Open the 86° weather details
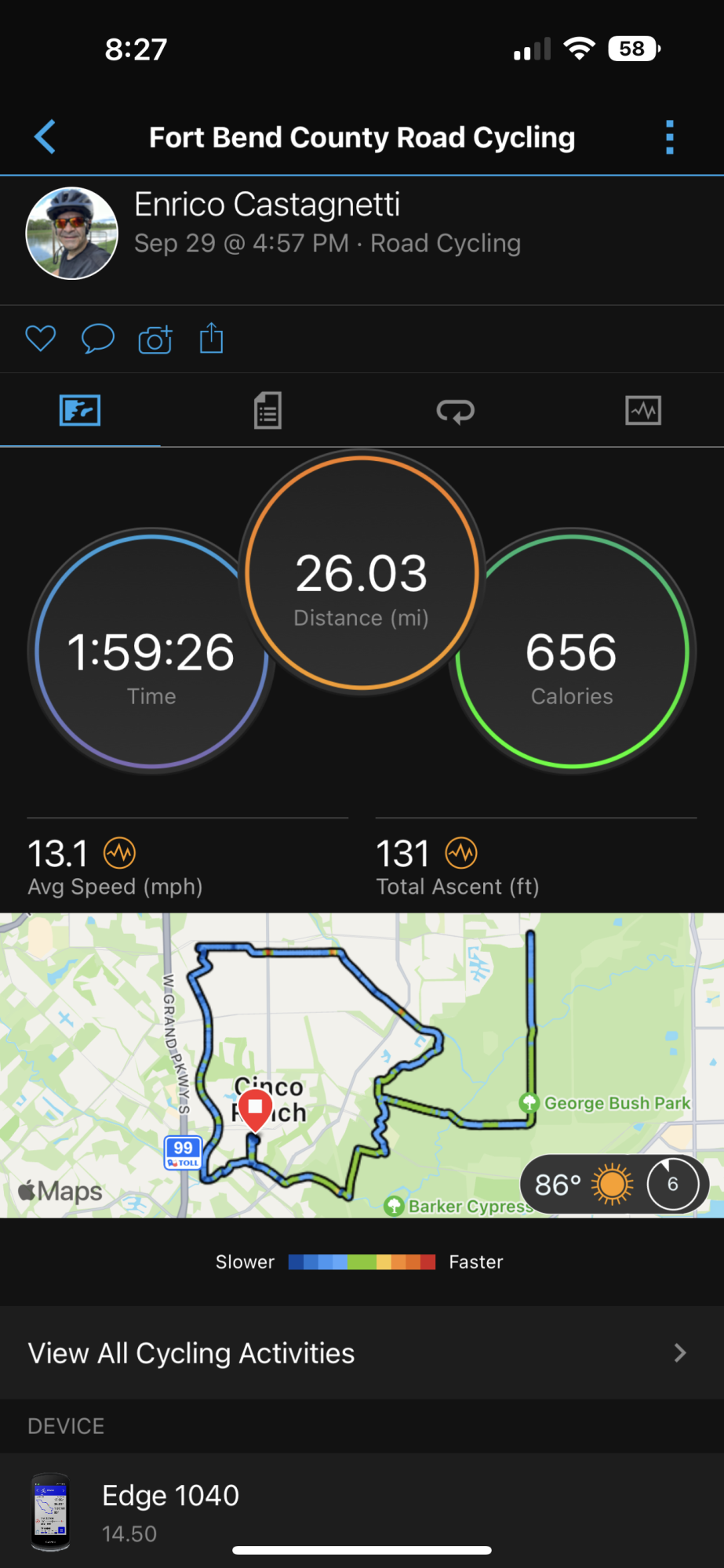This screenshot has width=724, height=1568. pos(582,1185)
